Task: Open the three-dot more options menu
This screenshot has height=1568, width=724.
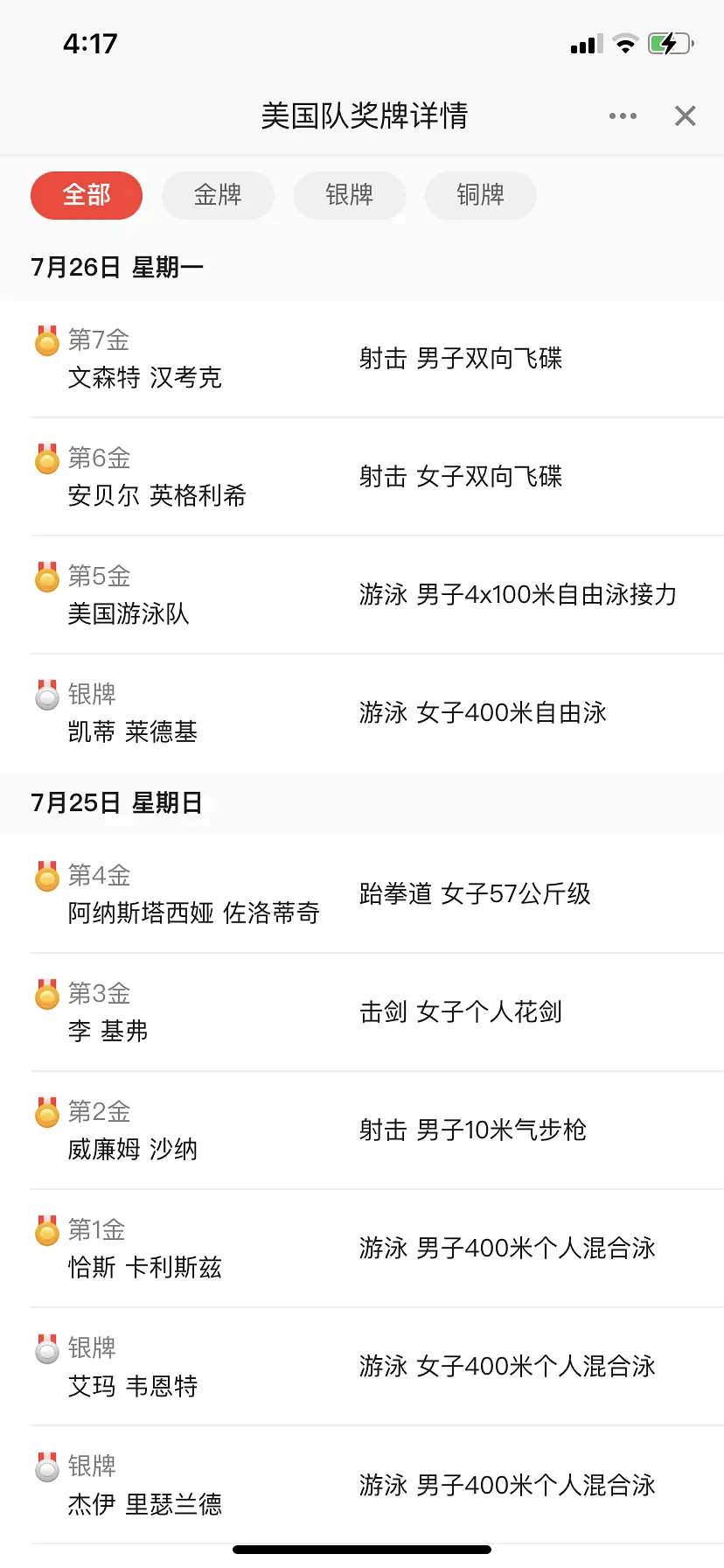Action: click(x=623, y=116)
